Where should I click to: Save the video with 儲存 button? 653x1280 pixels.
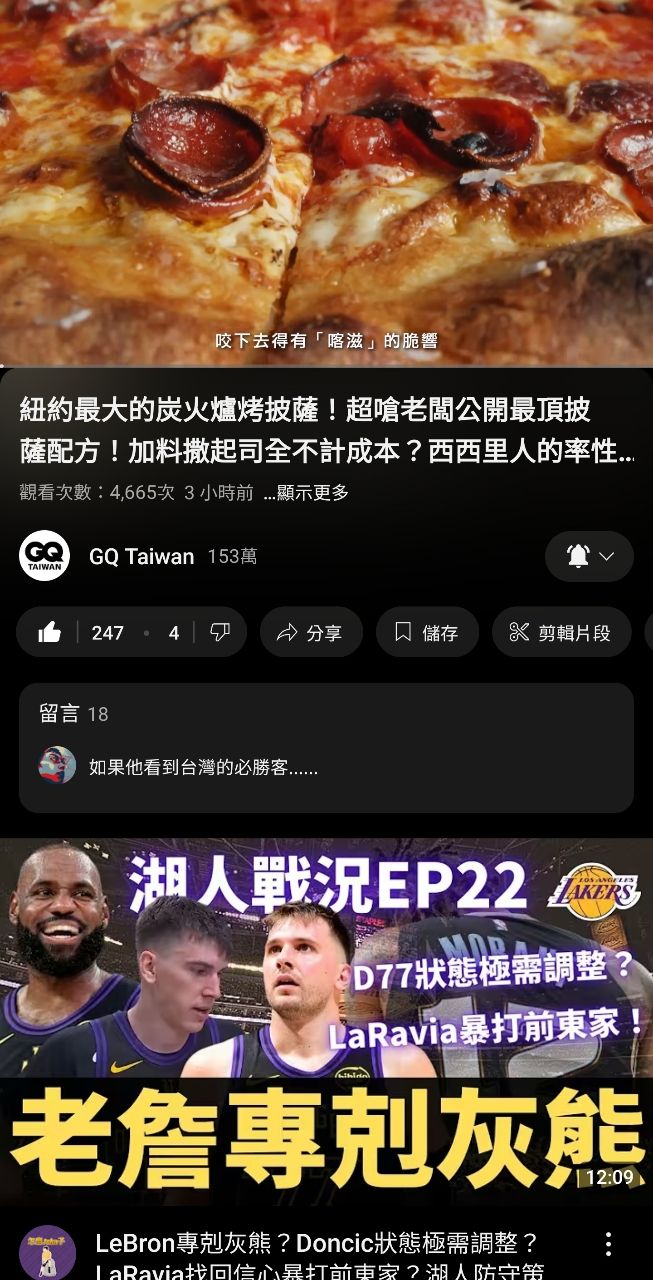427,632
